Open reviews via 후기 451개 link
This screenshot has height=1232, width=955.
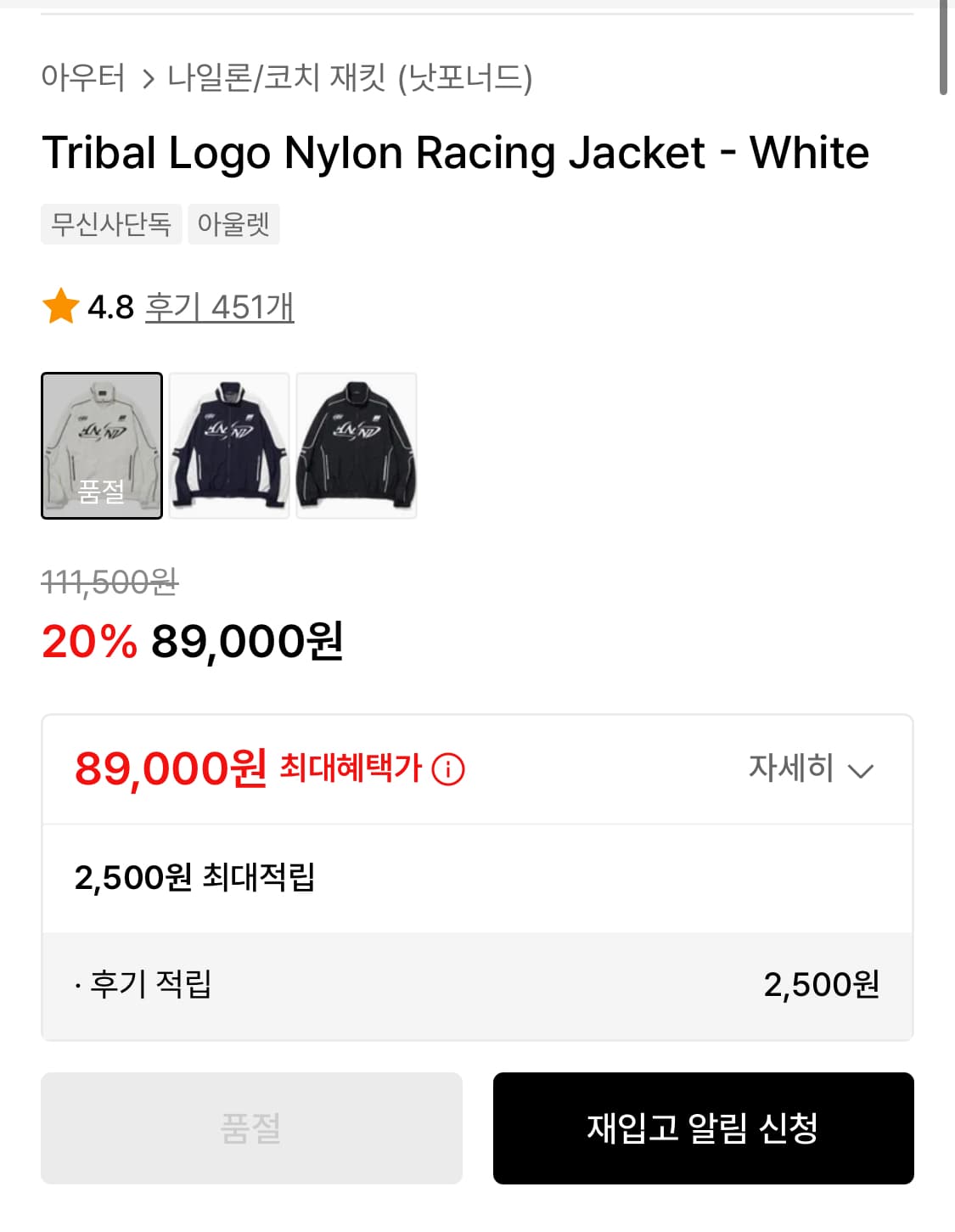(x=219, y=308)
